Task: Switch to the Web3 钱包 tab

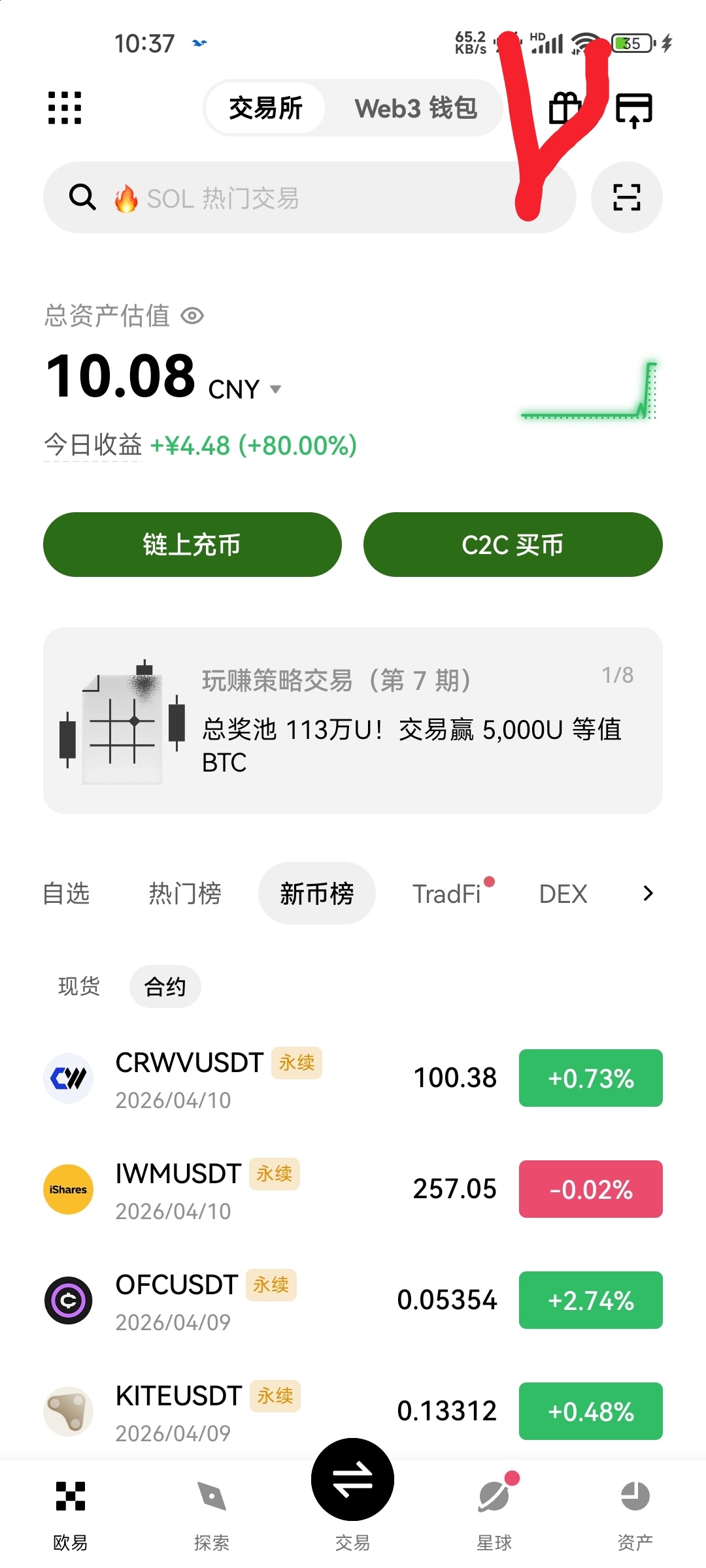Action: click(416, 108)
